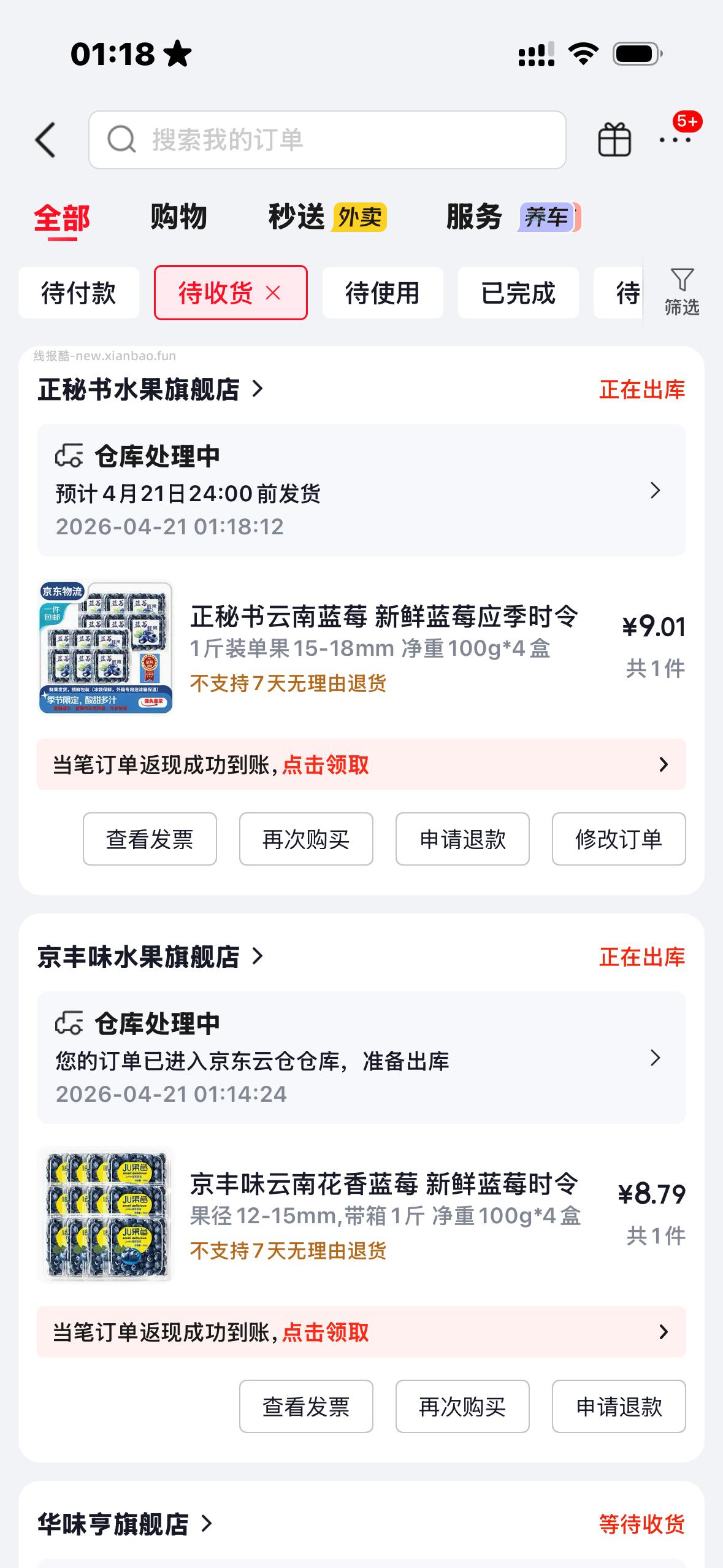This screenshot has height=1568, width=723.
Task: Select the 待付款 filter chip
Action: tap(78, 293)
